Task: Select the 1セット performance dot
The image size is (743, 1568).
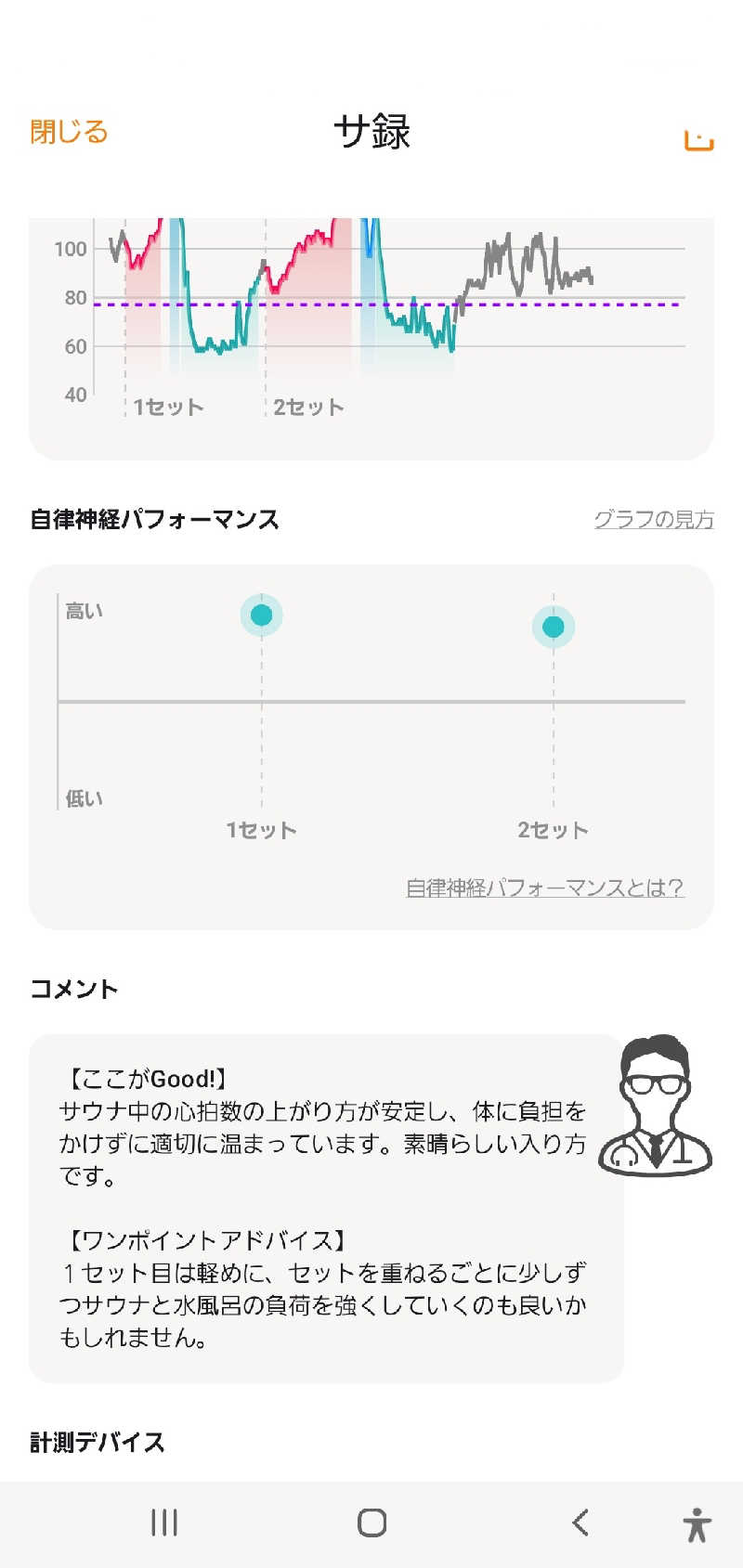Action: point(262,615)
